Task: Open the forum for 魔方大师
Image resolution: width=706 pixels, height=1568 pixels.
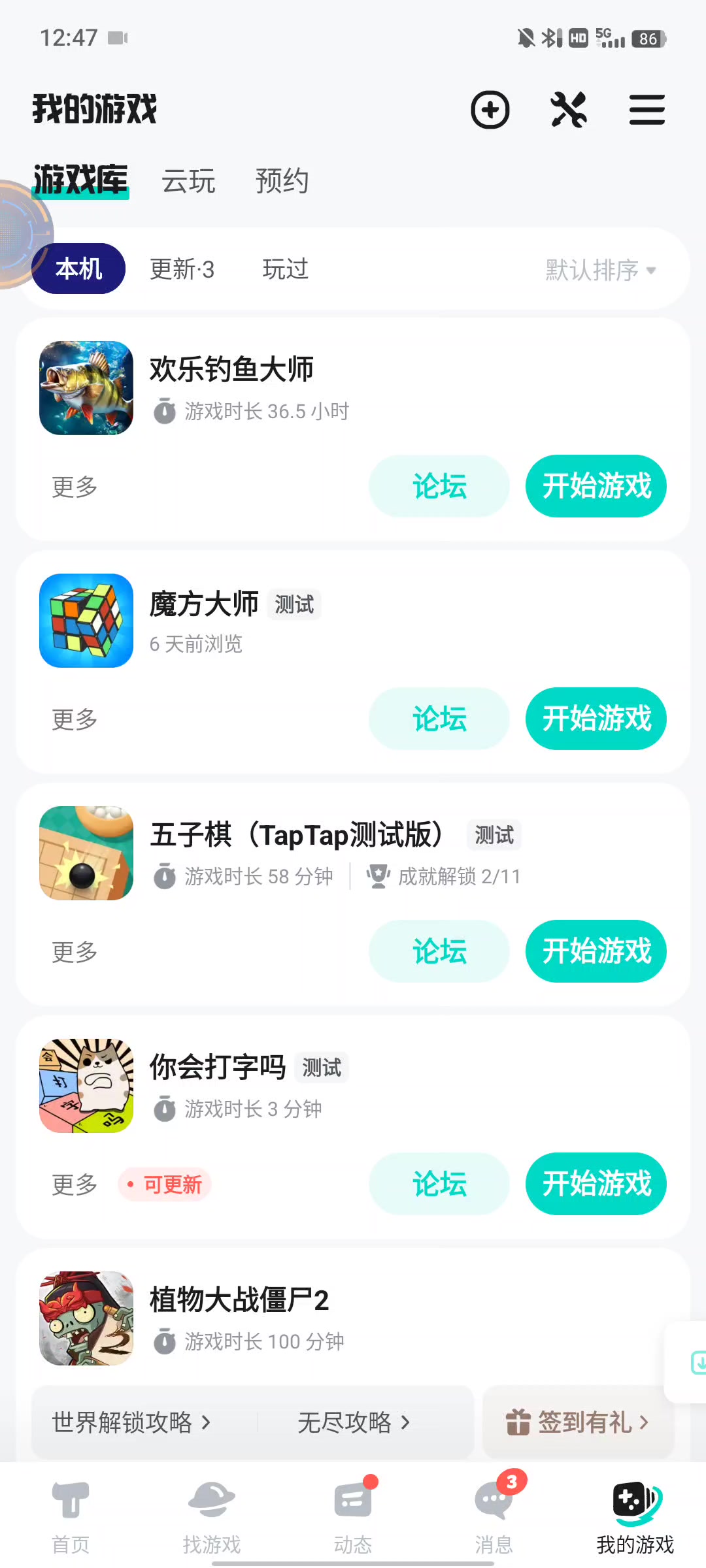Action: [x=439, y=719]
